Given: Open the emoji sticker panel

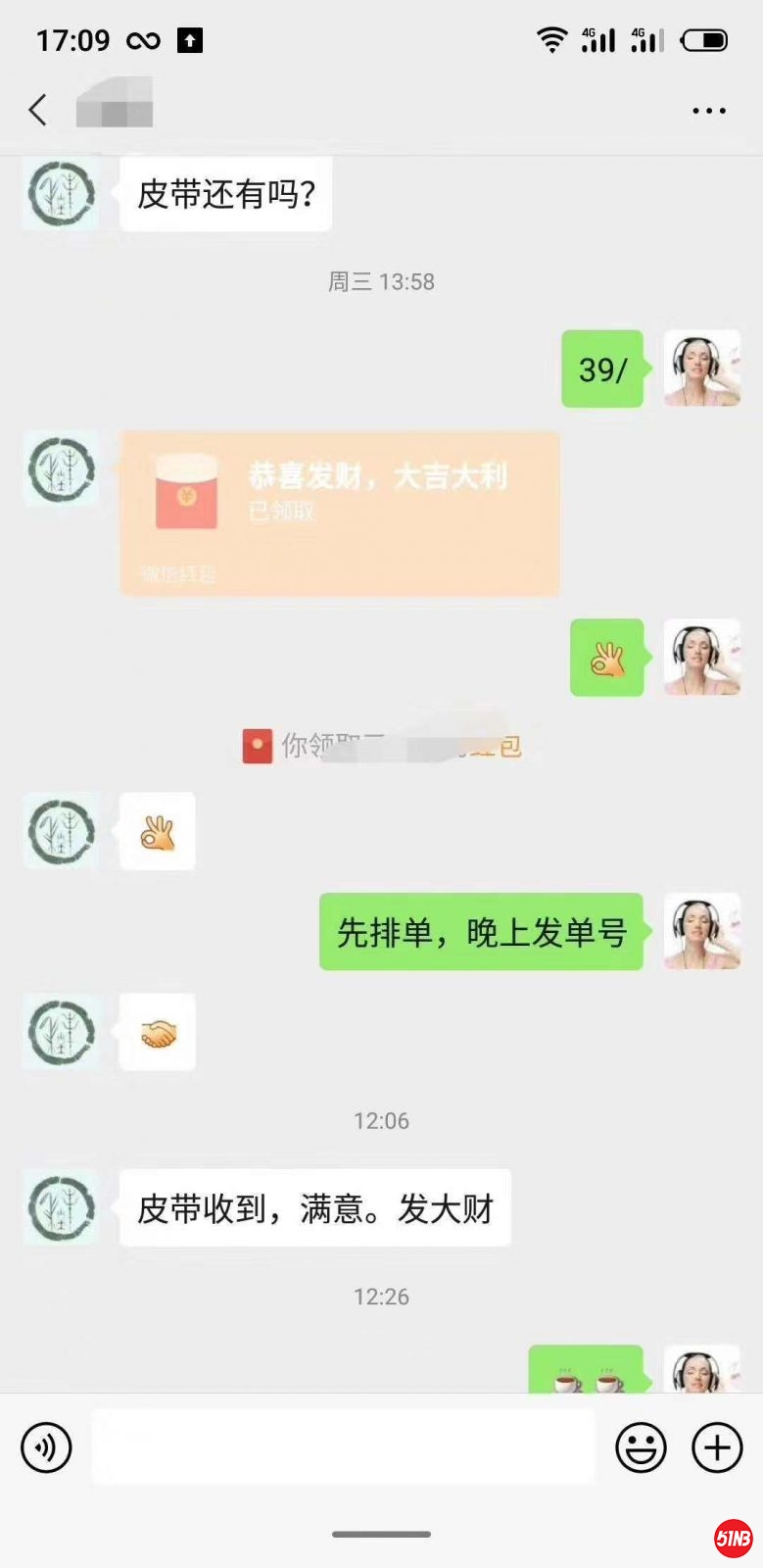Looking at the screenshot, I should (641, 1447).
